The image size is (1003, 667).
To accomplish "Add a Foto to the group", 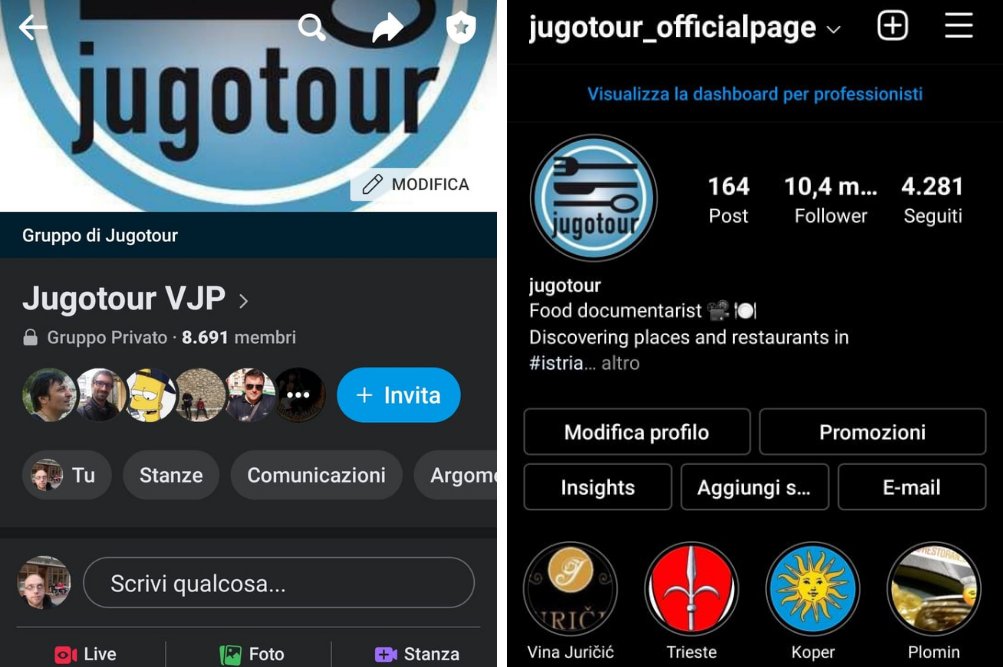I will pos(252,654).
